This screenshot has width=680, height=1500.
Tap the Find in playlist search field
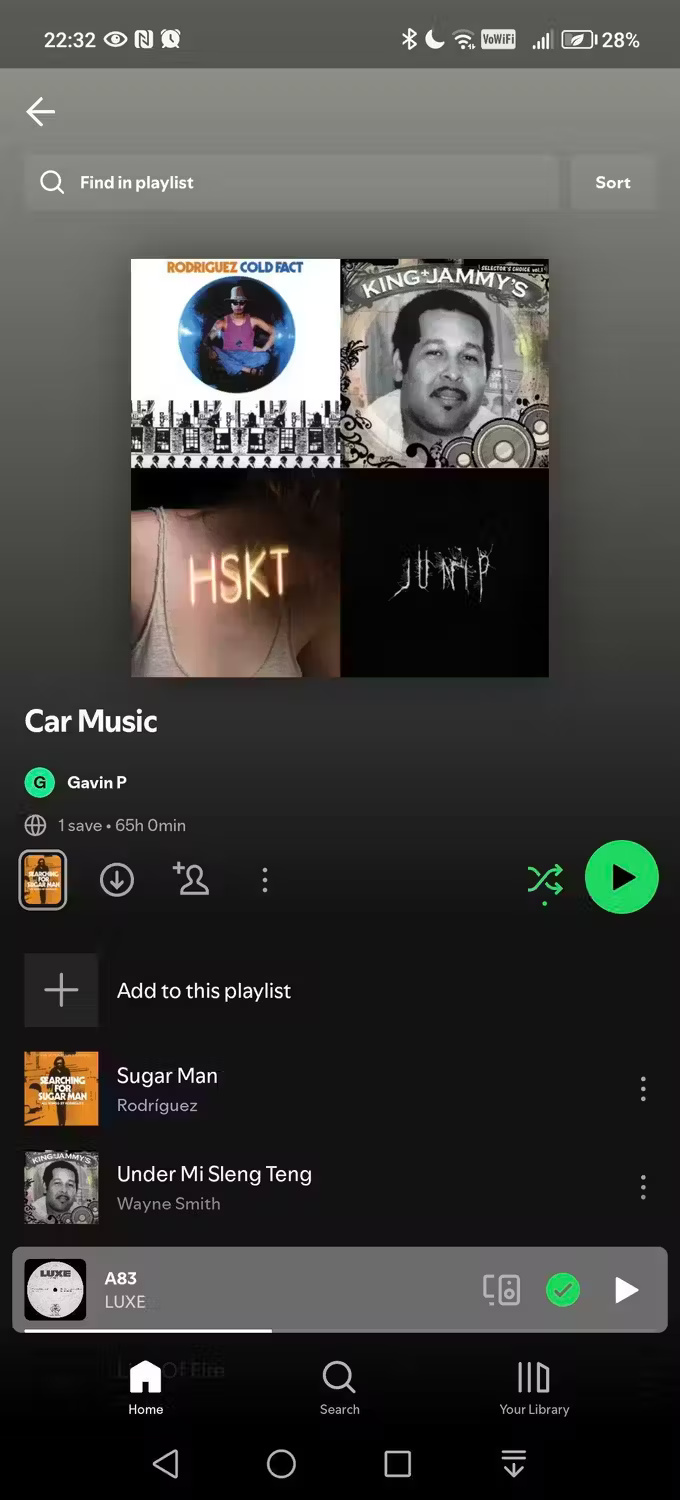coord(290,182)
